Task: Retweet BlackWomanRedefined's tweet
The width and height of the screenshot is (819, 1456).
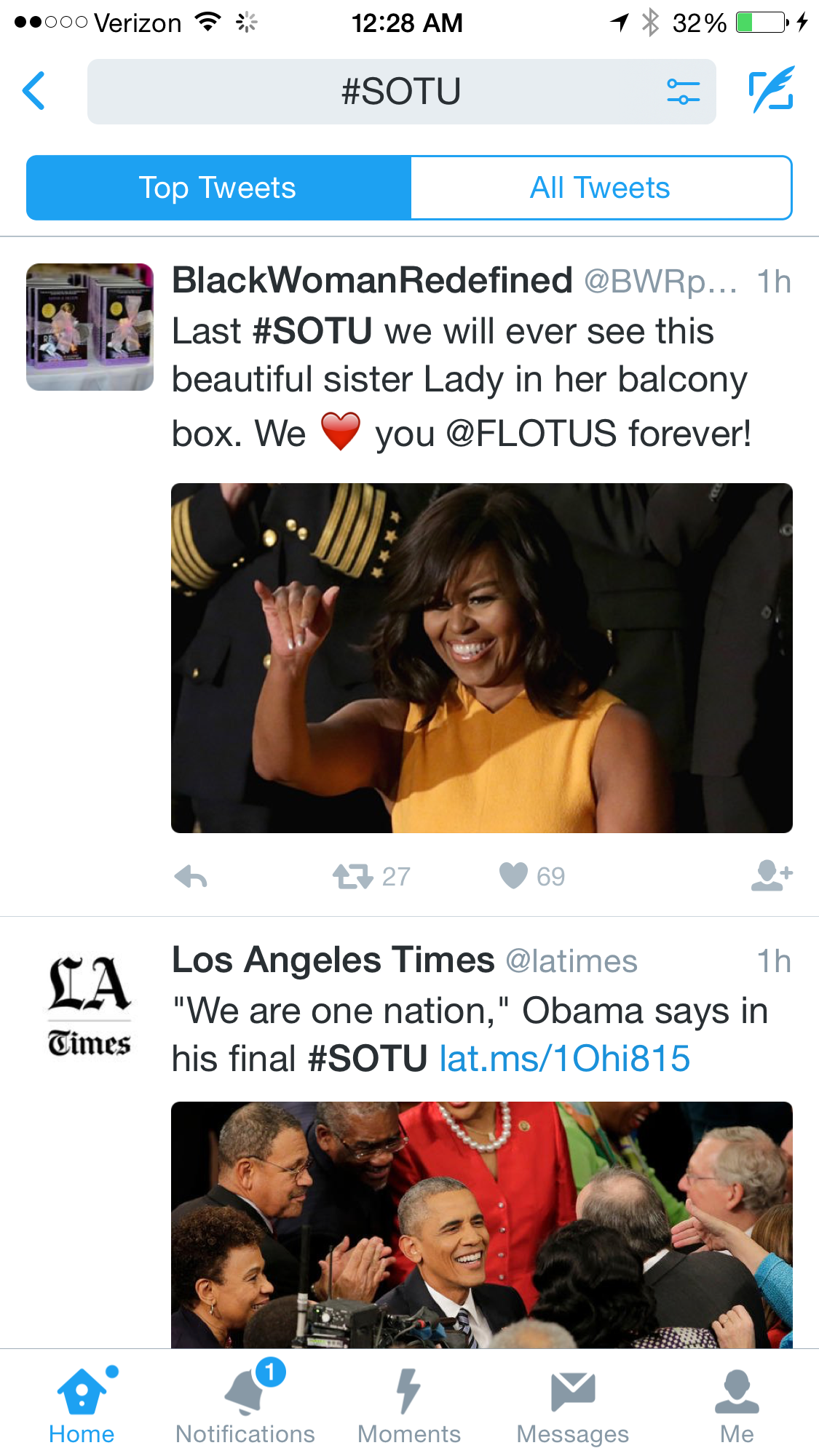Action: click(x=354, y=876)
